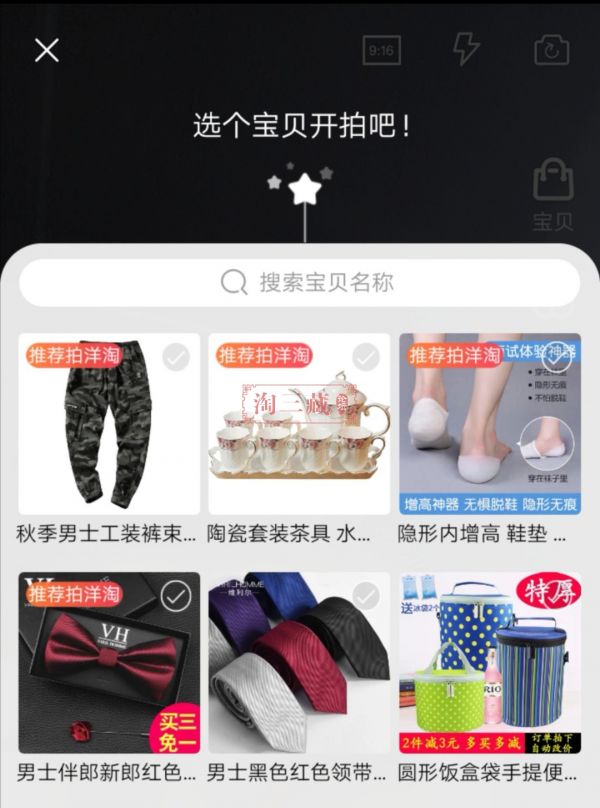Close the camera screen with X
The height and width of the screenshot is (808, 600).
pyautogui.click(x=46, y=50)
